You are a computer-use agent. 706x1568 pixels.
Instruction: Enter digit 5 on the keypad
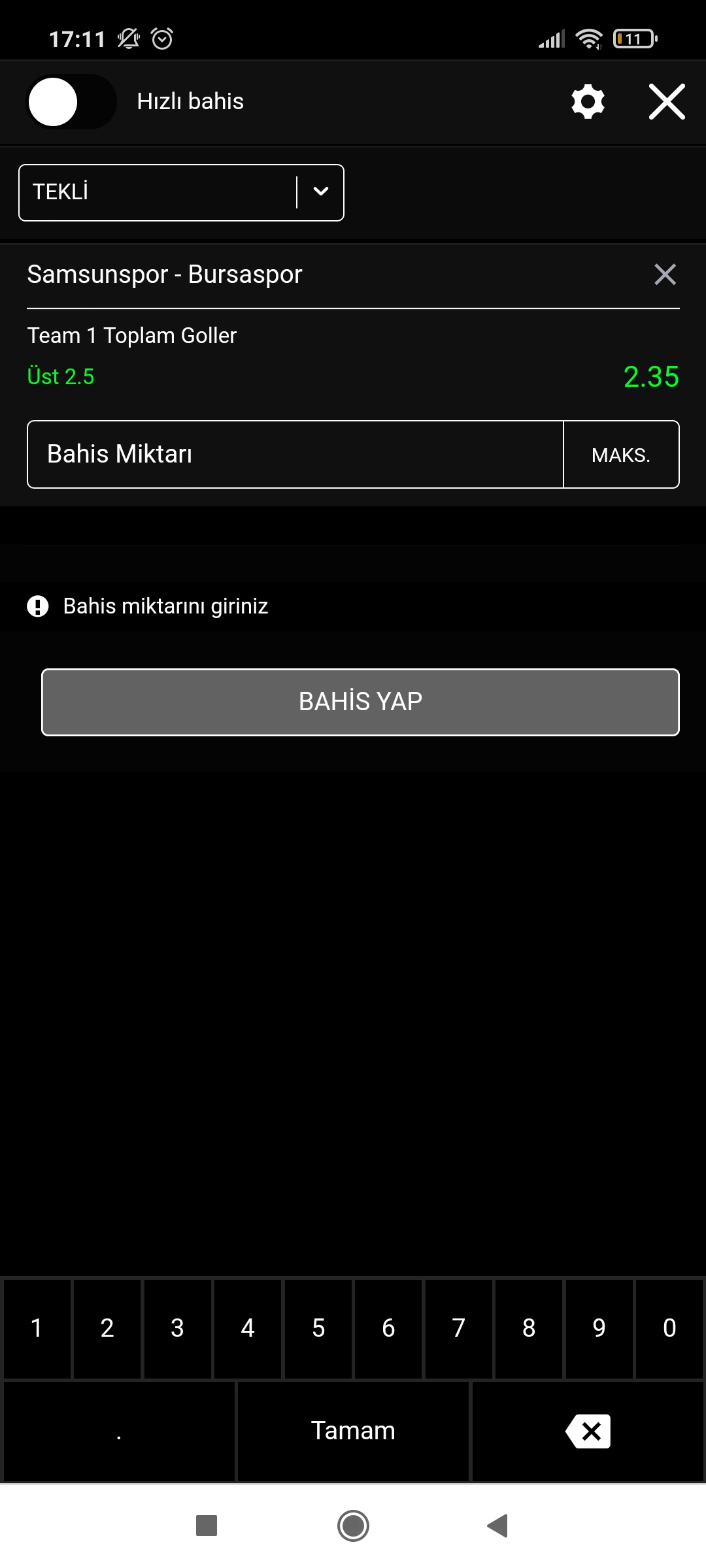point(318,1328)
